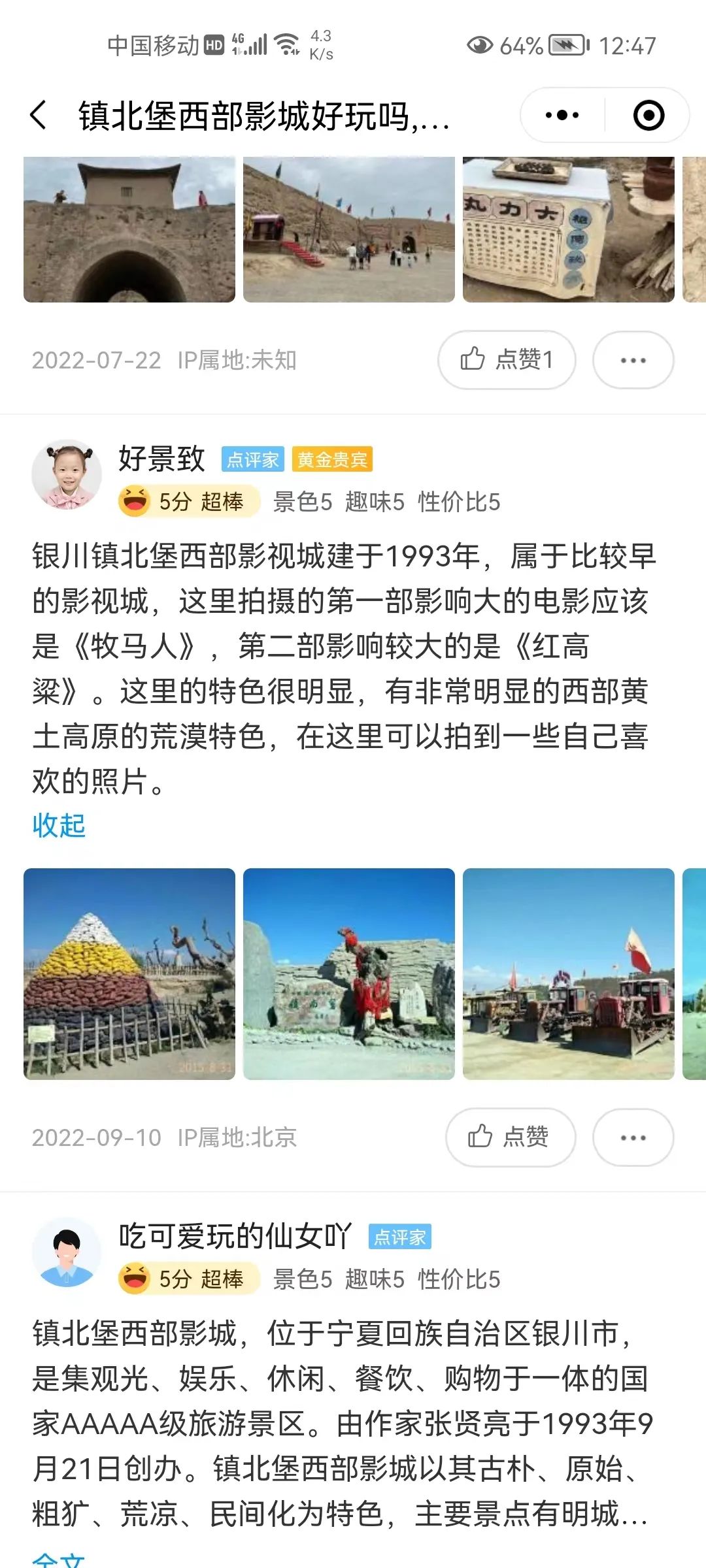Open the mini program's three-dot menu
This screenshot has height=1568, width=706.
click(562, 116)
